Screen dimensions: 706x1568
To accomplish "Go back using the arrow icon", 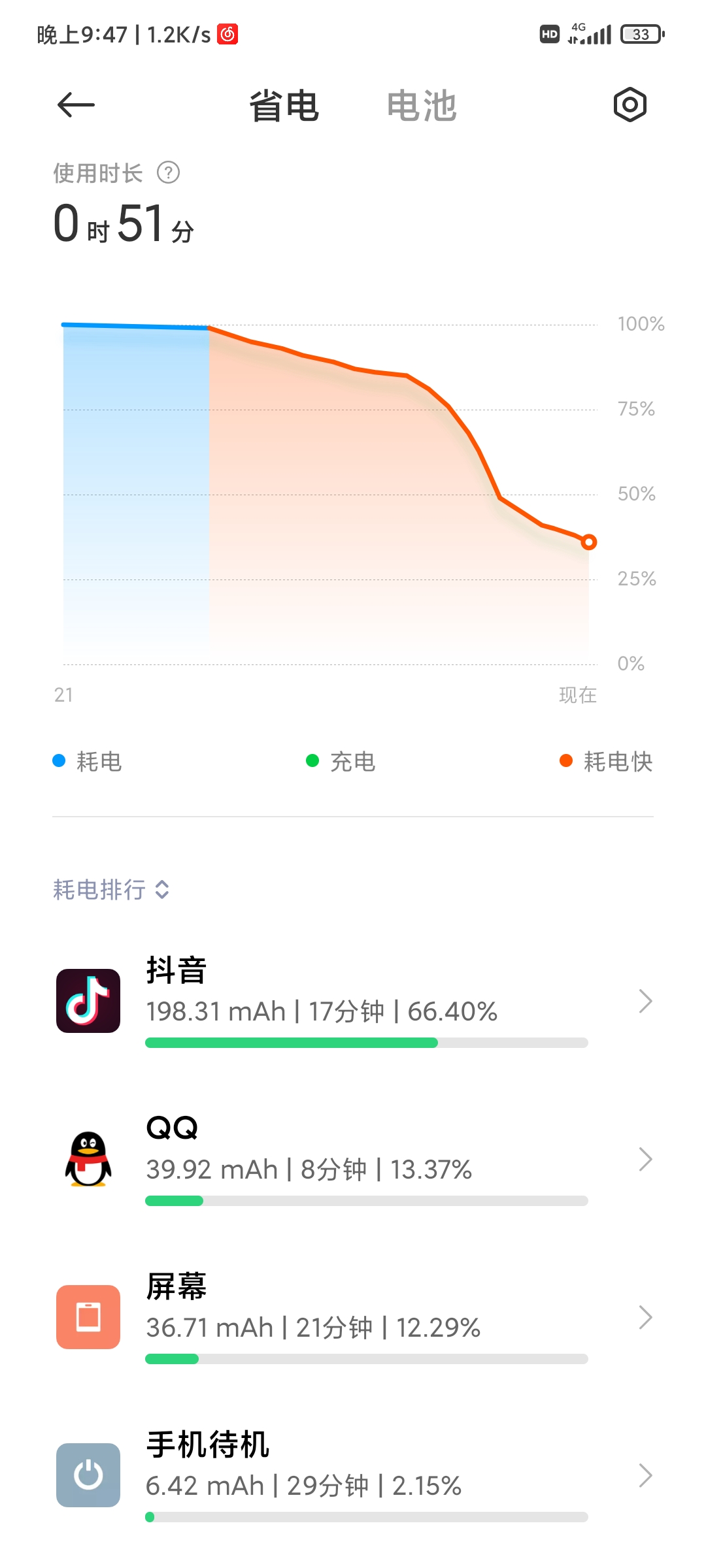I will click(76, 105).
